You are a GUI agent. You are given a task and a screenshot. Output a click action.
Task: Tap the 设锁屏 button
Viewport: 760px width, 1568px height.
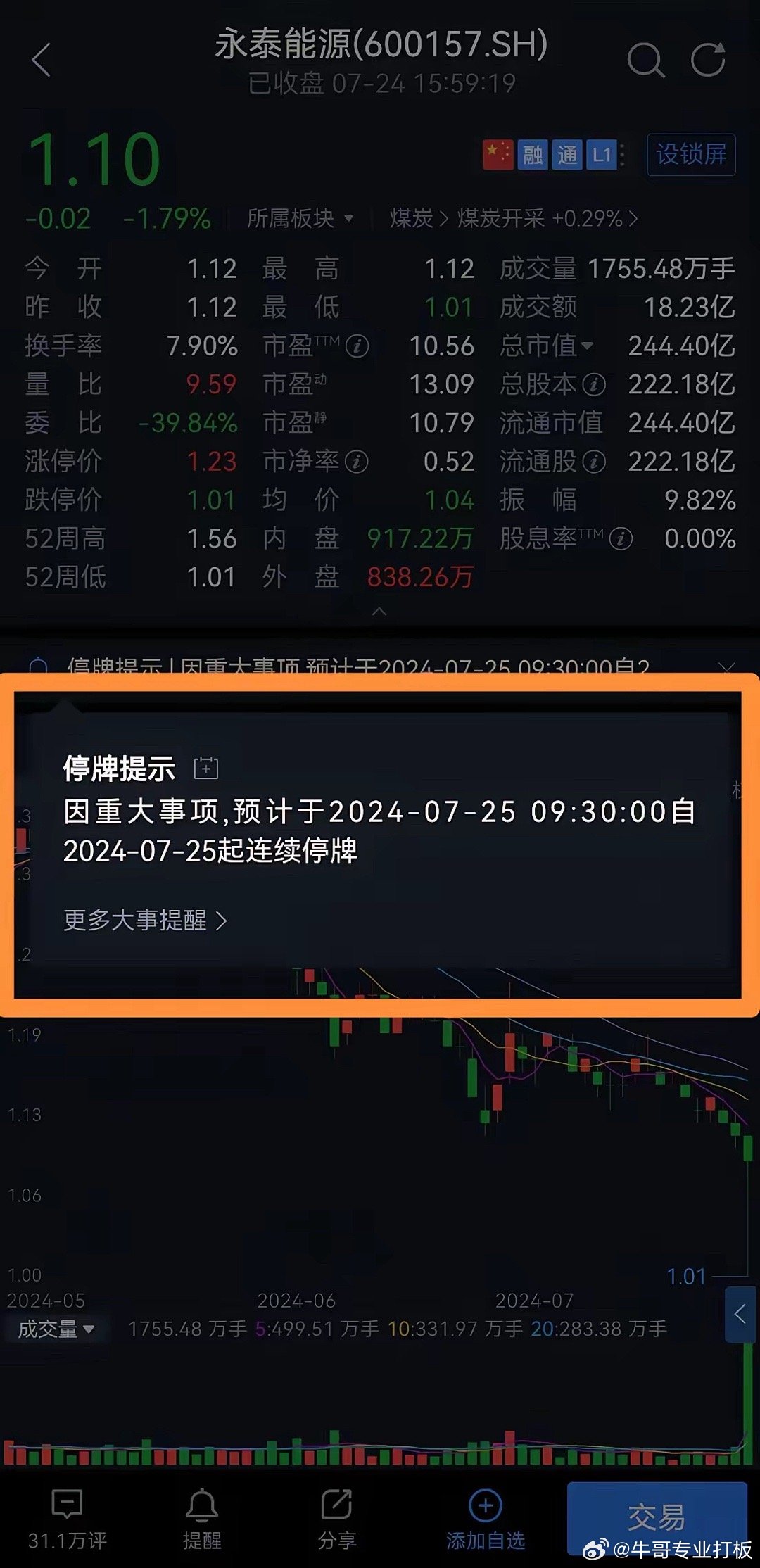click(x=691, y=154)
